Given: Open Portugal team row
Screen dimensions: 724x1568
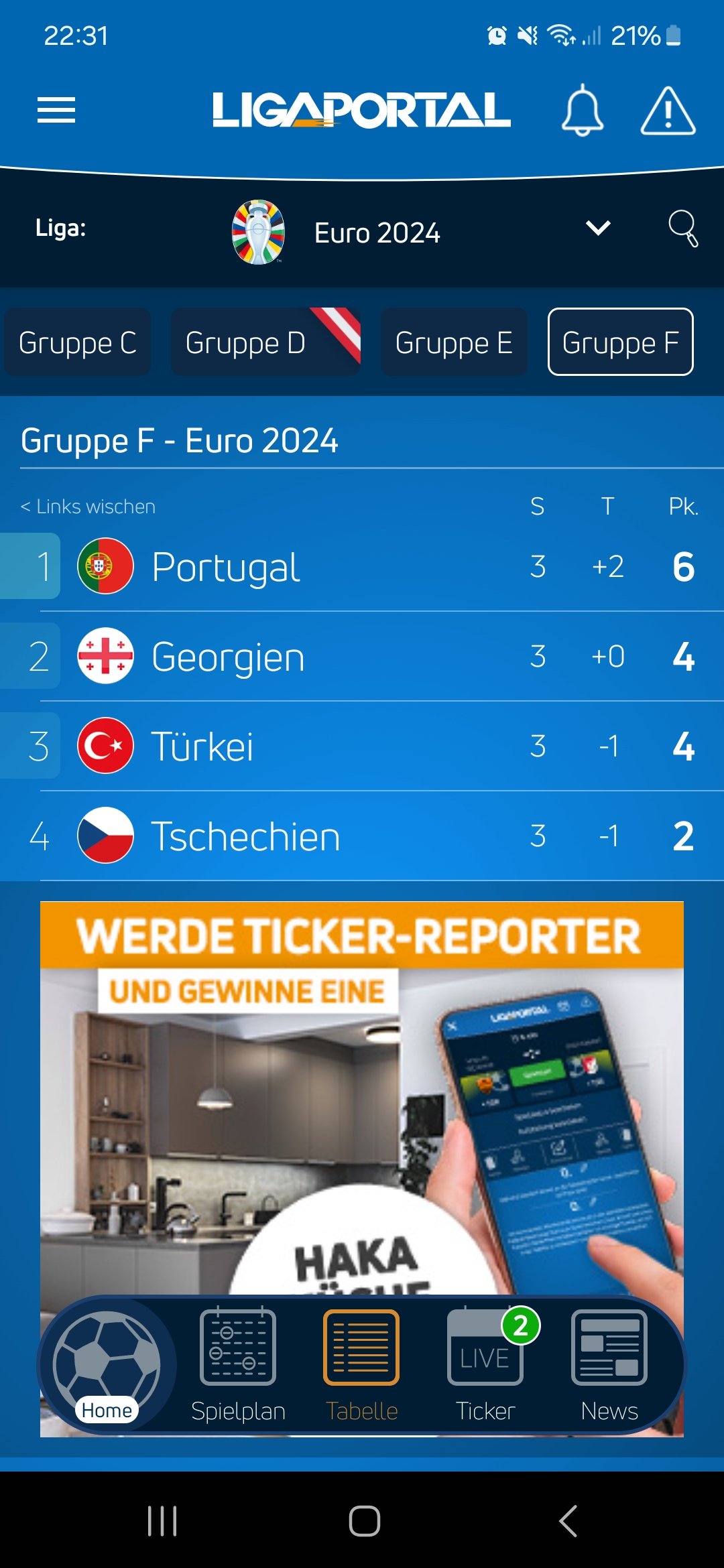Looking at the screenshot, I should tap(362, 567).
